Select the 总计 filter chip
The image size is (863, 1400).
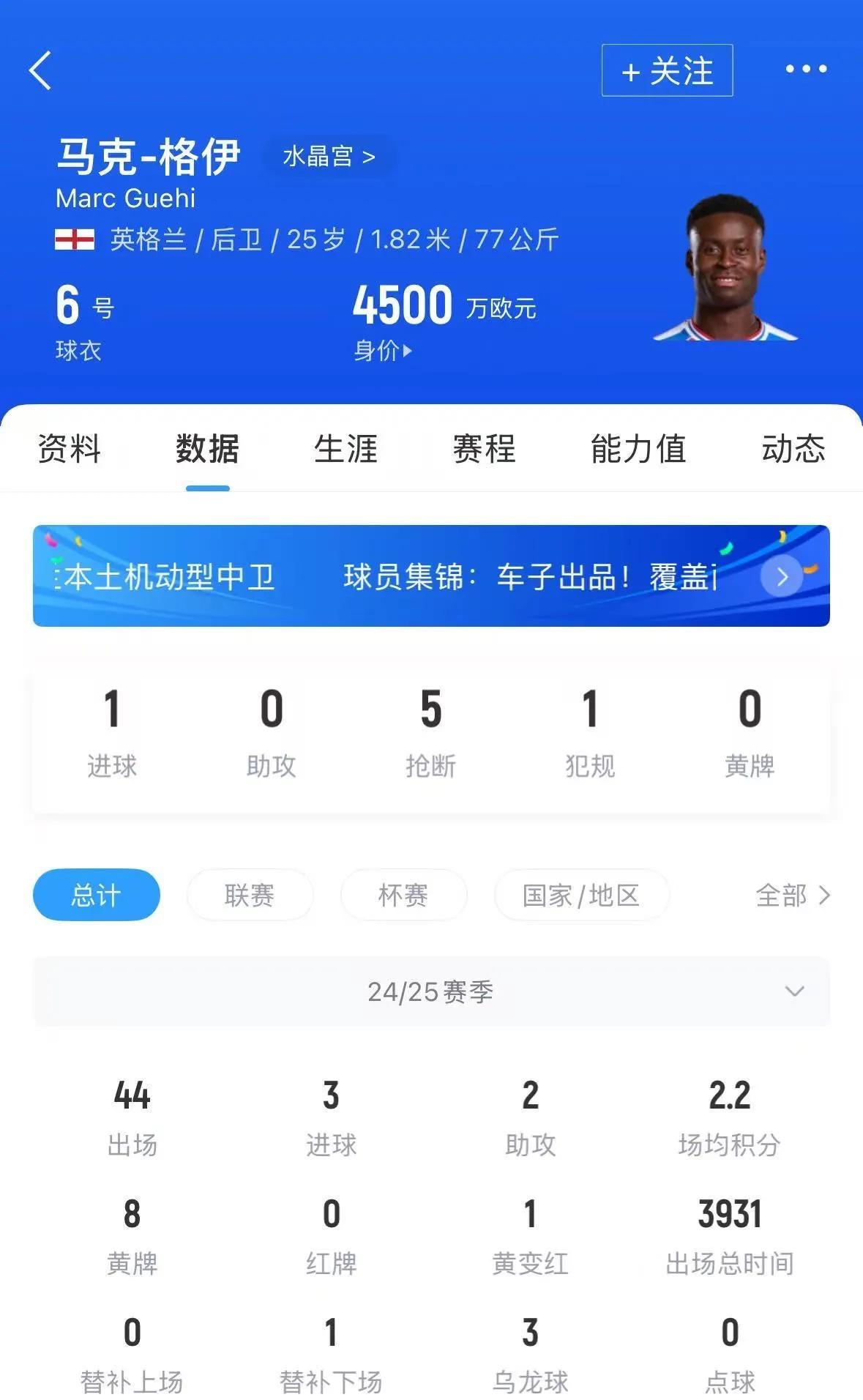pos(96,895)
